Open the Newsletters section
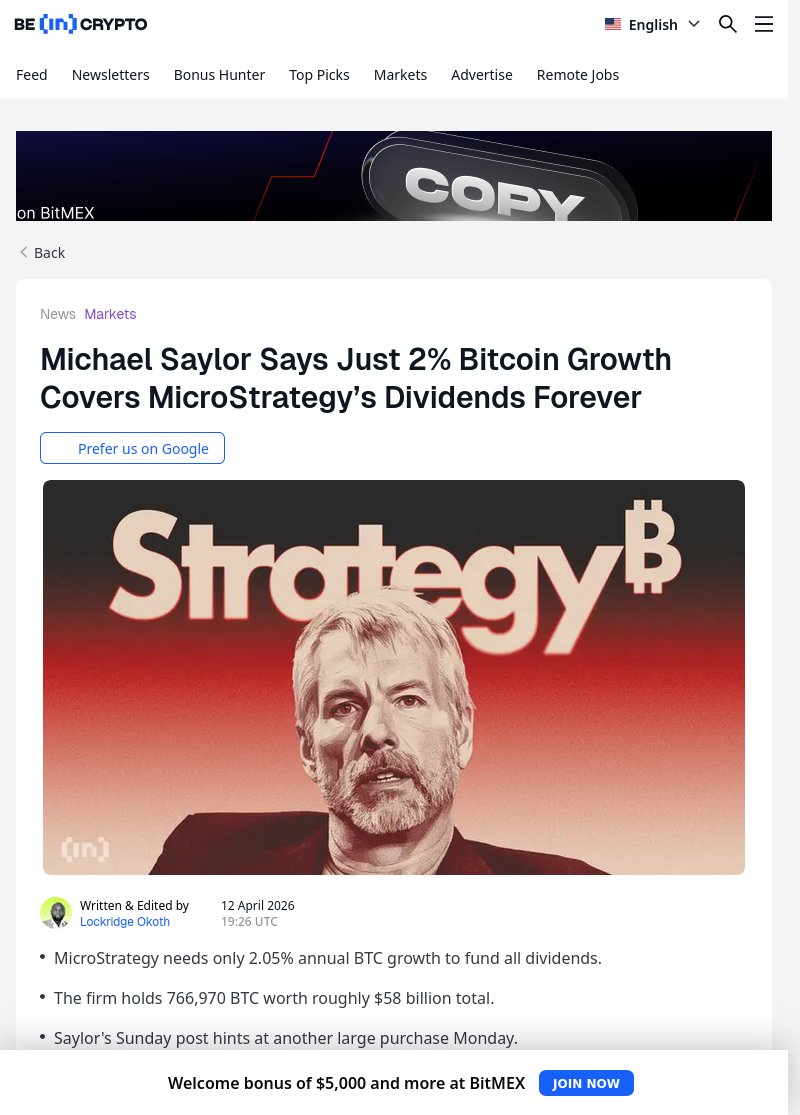The height and width of the screenshot is (1115, 800). 111,75
